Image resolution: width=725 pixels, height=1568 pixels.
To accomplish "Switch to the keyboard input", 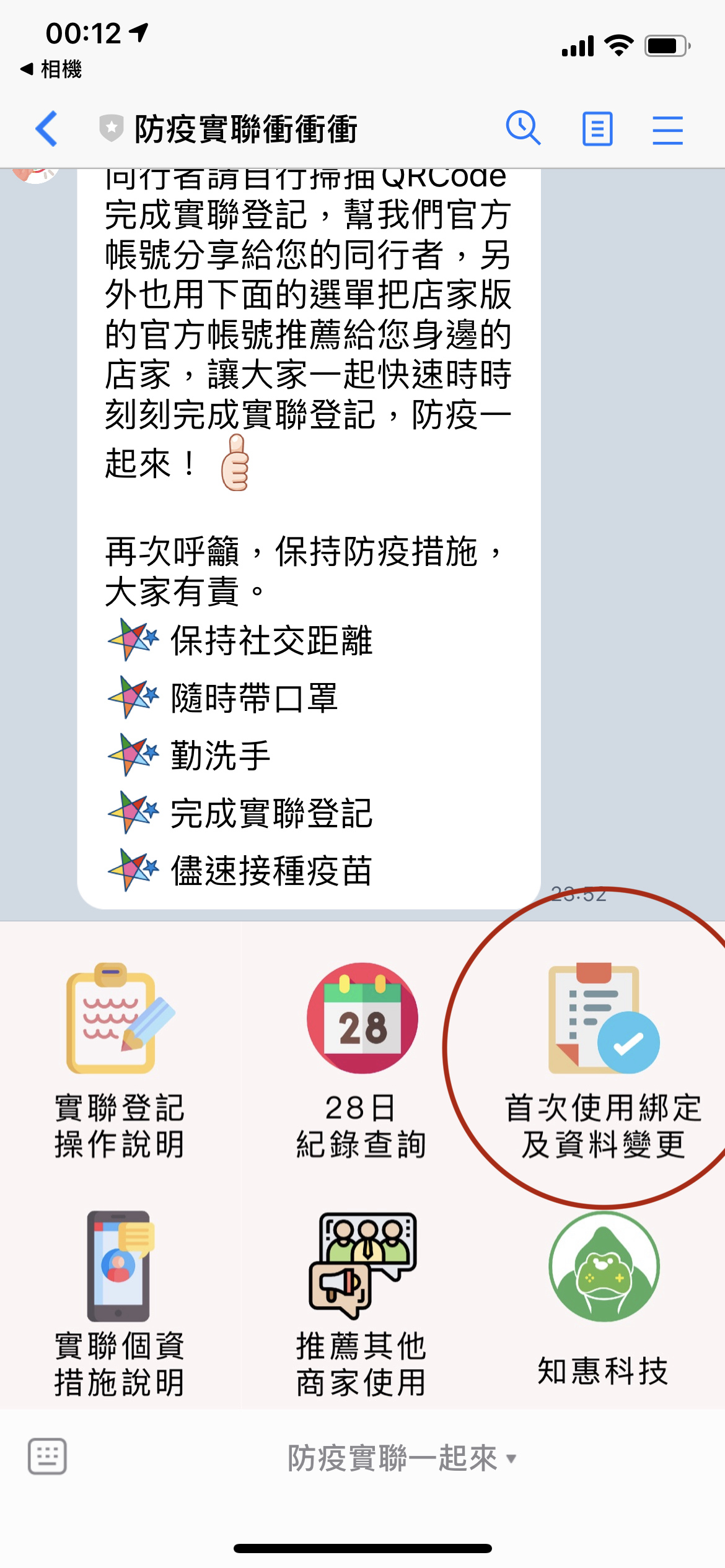I will point(47,1457).
